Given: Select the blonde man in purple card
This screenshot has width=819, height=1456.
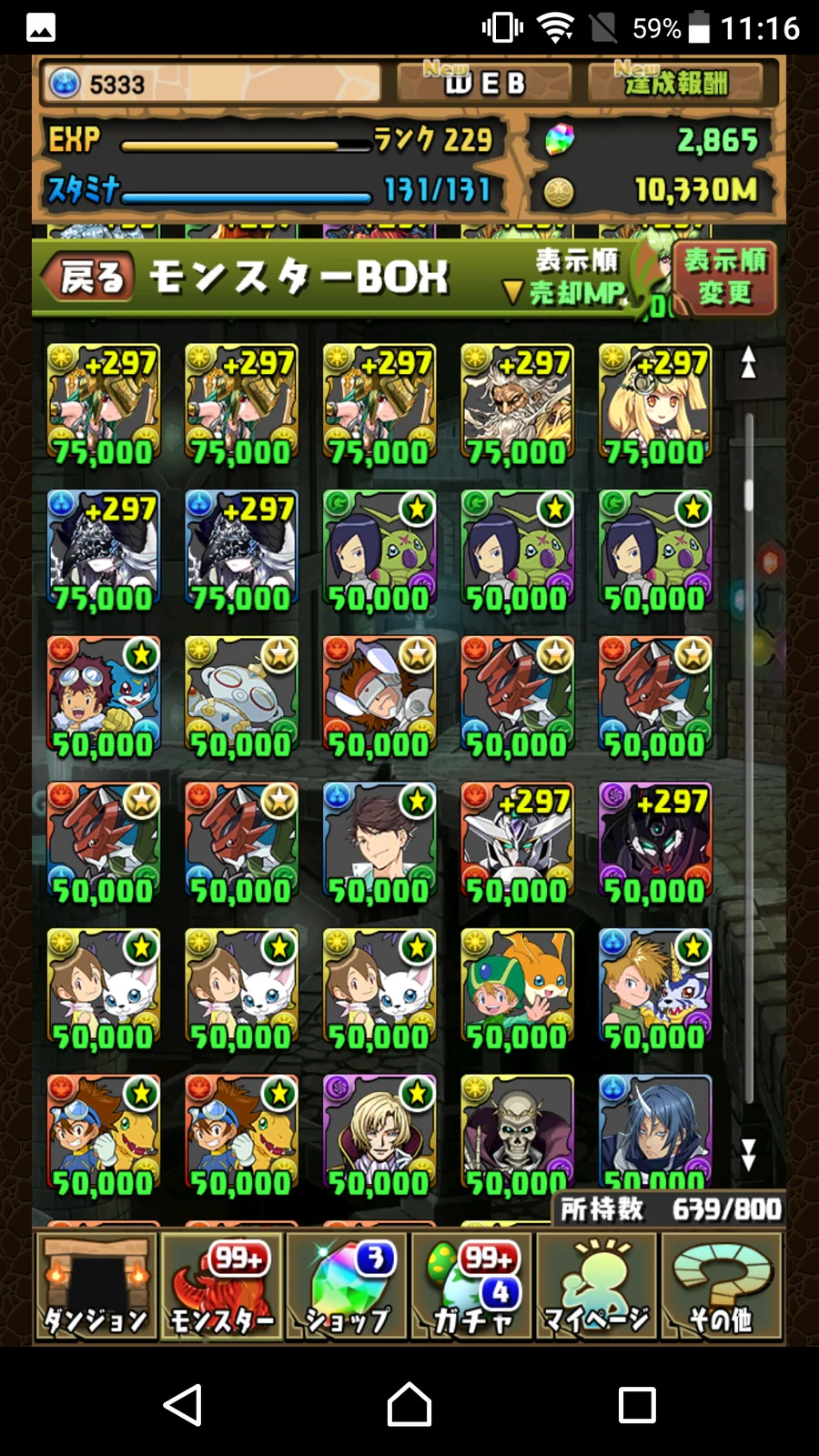Looking at the screenshot, I should pos(379,1136).
